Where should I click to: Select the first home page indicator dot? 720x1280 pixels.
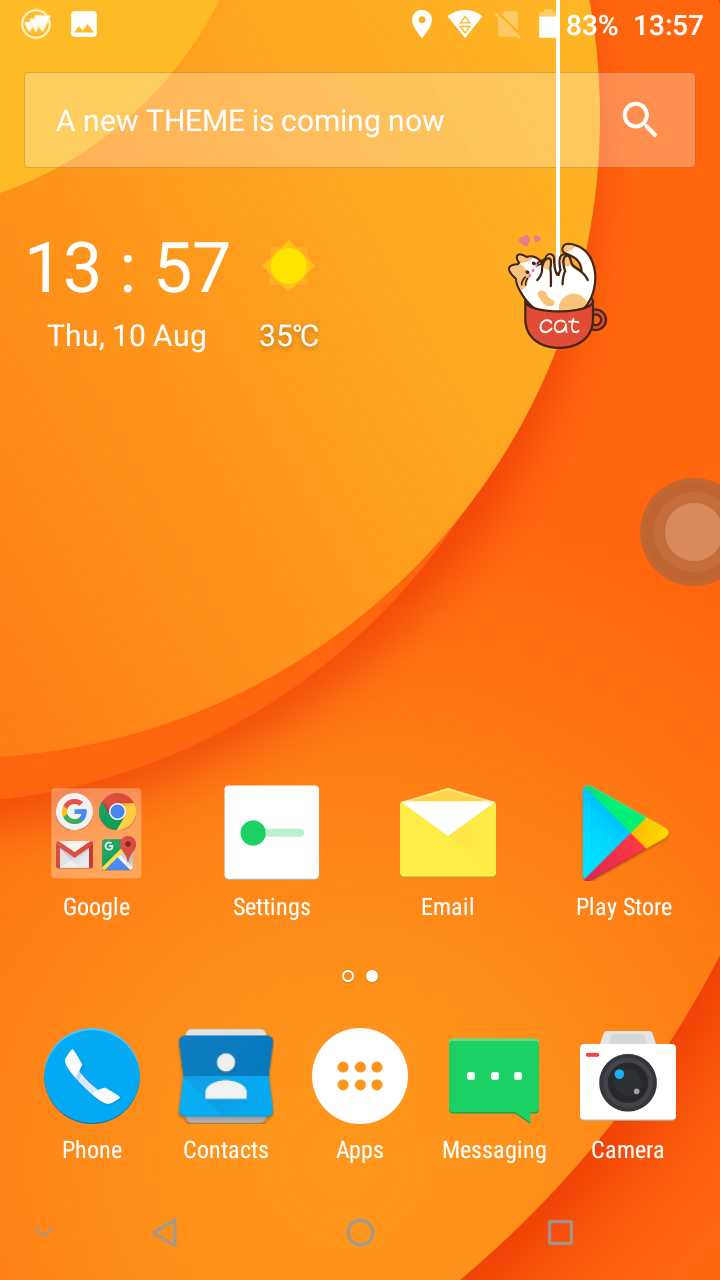[x=348, y=976]
